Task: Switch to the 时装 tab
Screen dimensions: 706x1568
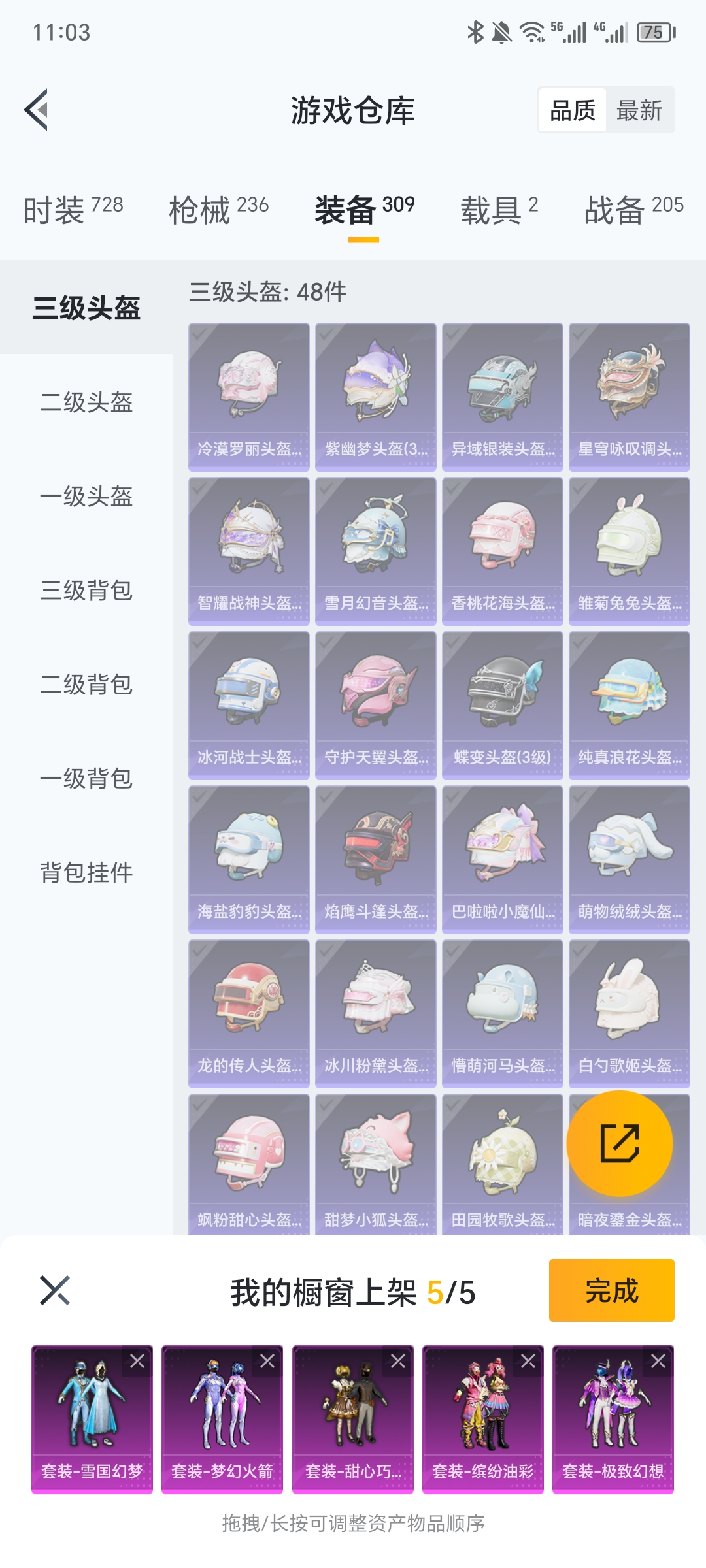Action: click(73, 210)
